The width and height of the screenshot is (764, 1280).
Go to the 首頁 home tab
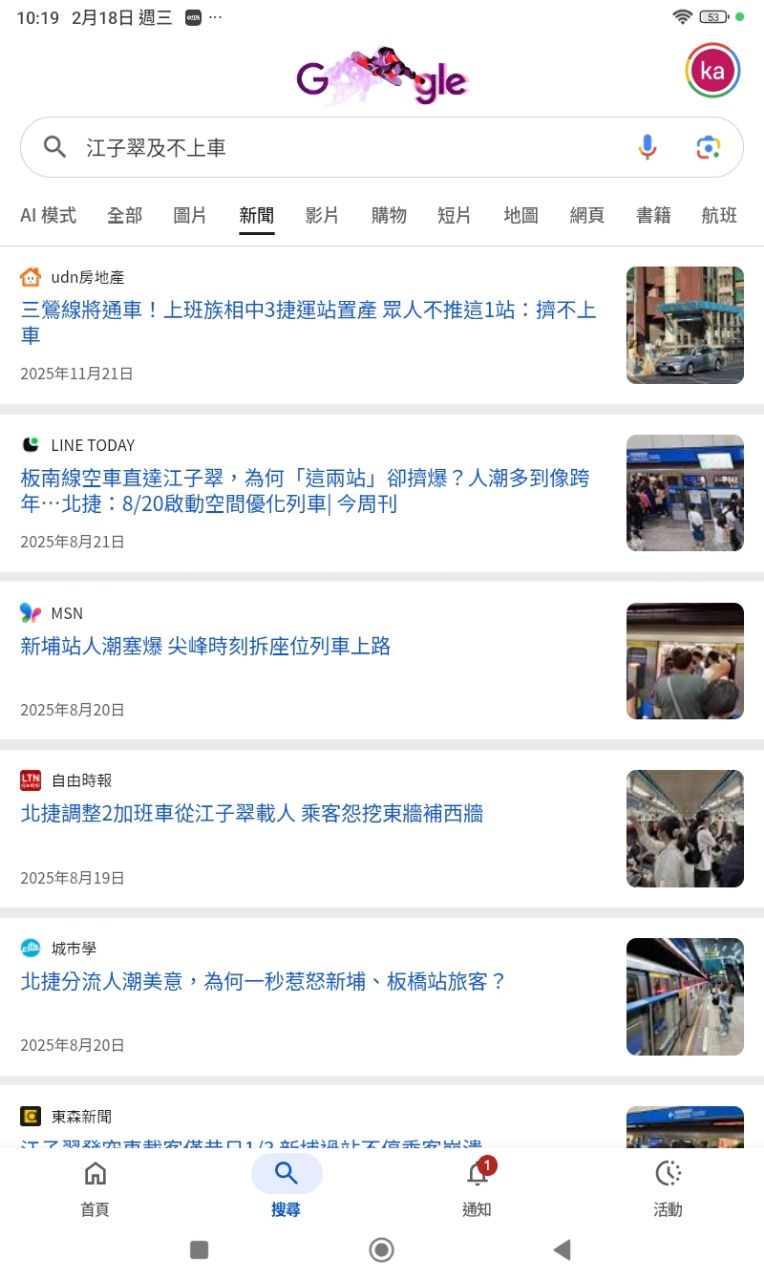tap(95, 1187)
